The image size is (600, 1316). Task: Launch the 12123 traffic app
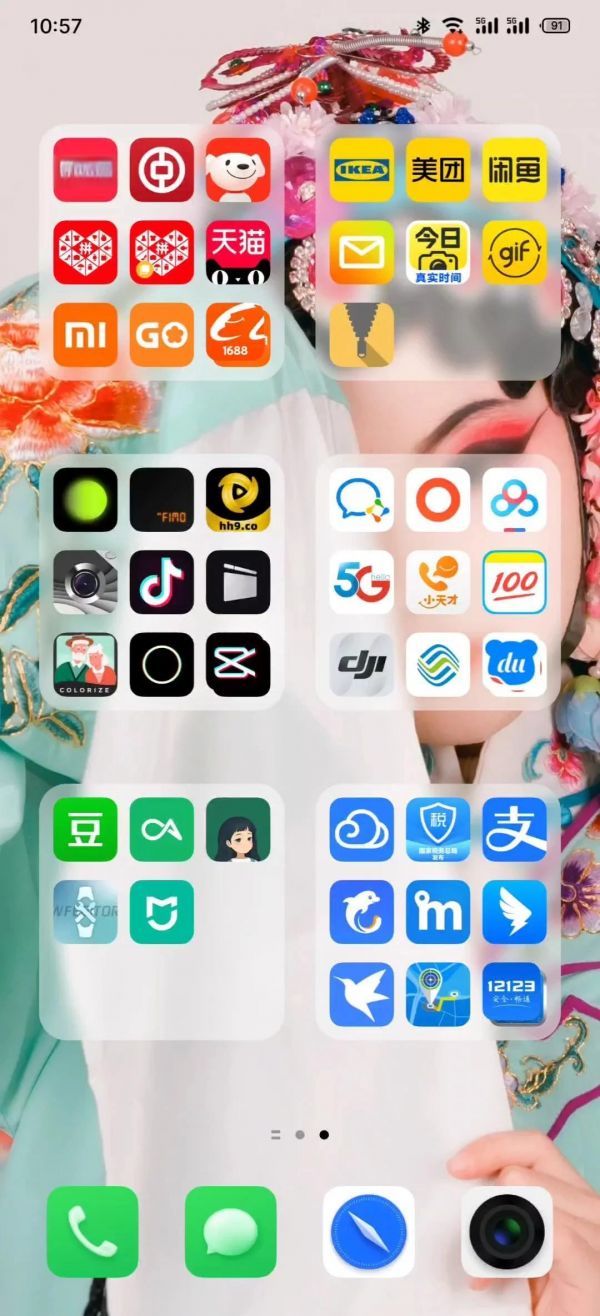(515, 994)
